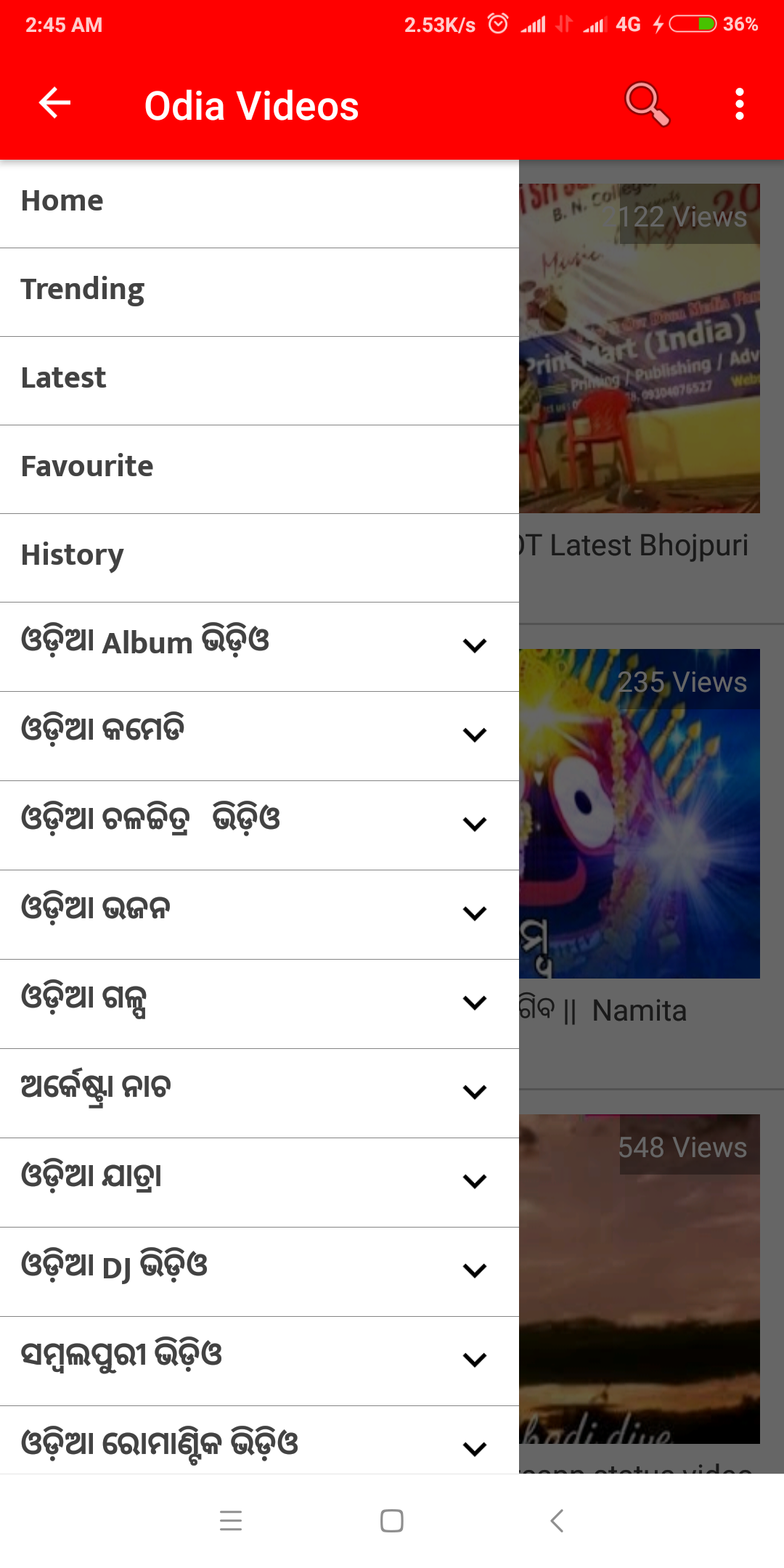Expand the ଓଡ଼ିଆ ଚଳଚ୍ଚିତ୍ର ଭିଡ଼ିଓ category
This screenshot has width=784, height=1568.
tap(474, 824)
